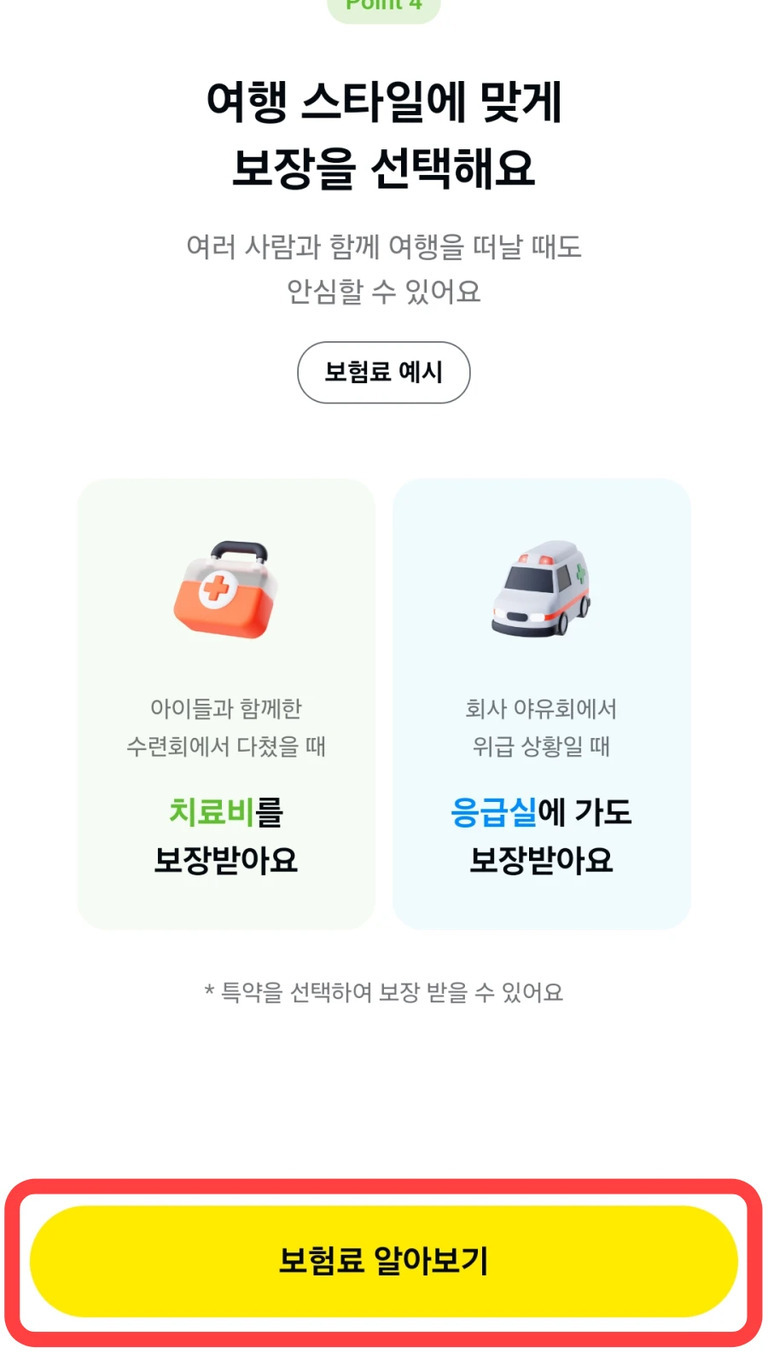Tap the 아이들과 함께한 수련회 description text
768x1365 pixels.
pyautogui.click(x=227, y=729)
